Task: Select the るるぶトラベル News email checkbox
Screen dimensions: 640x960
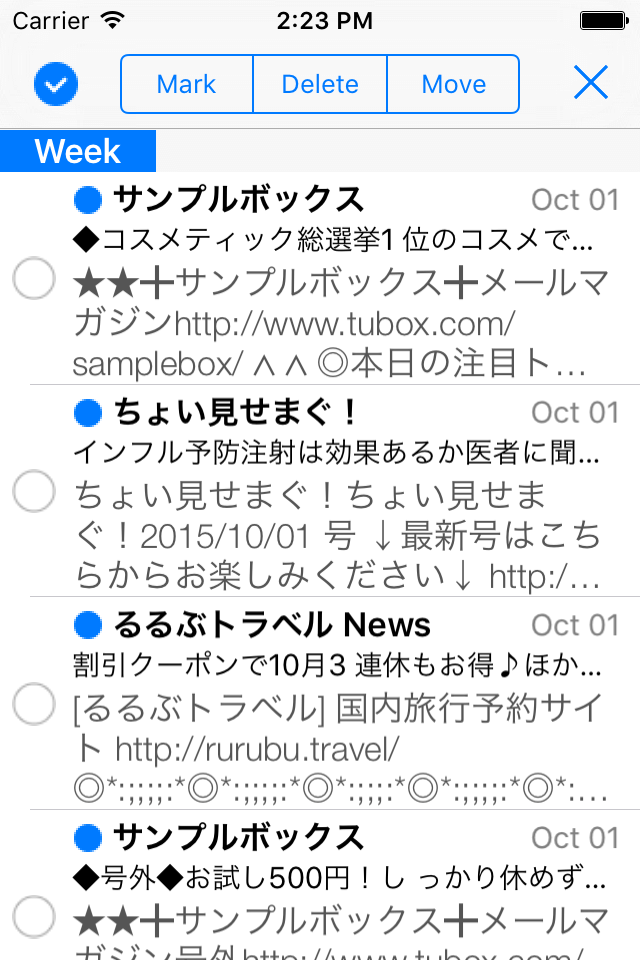Action: coord(34,705)
